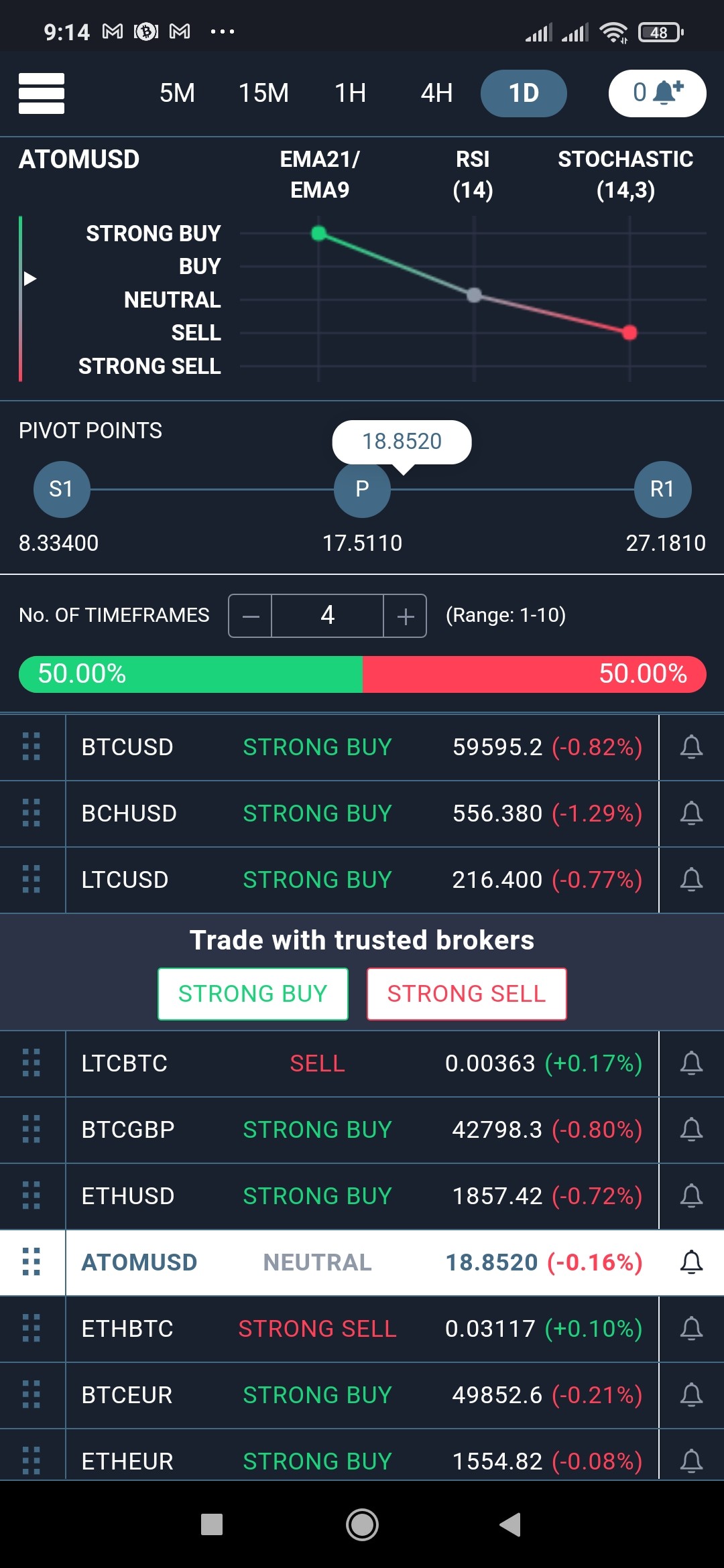This screenshot has height=1568, width=724.
Task: Set an alert for ATOMUSD
Action: pyautogui.click(x=691, y=1262)
